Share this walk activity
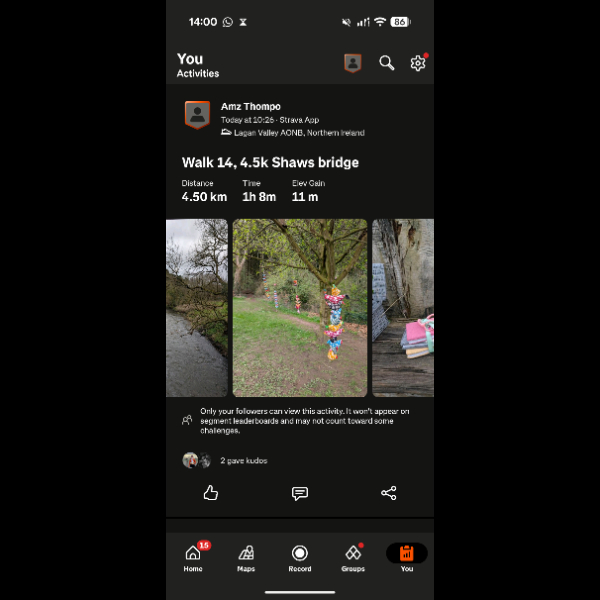Viewport: 600px width, 600px height. [389, 493]
